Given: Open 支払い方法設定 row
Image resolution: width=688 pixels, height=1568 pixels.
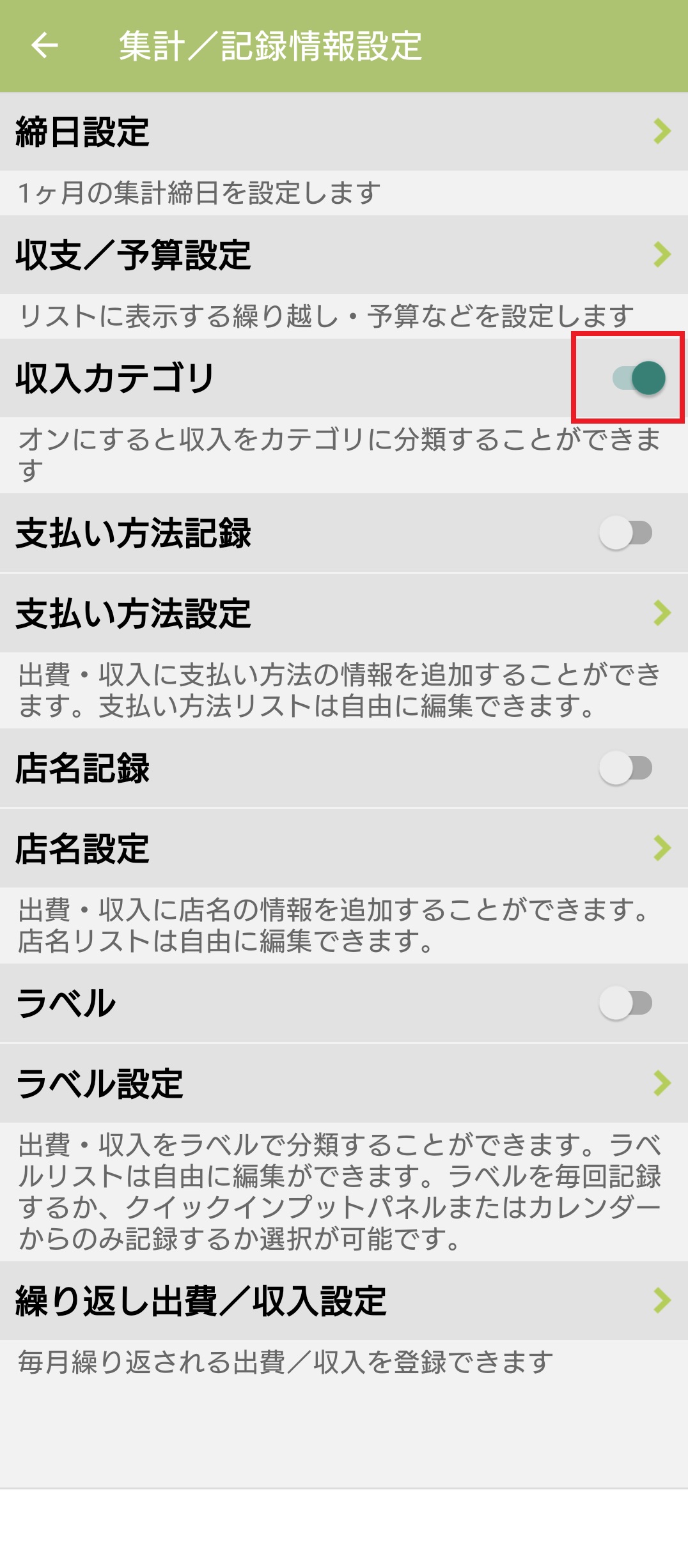Looking at the screenshot, I should click(344, 613).
